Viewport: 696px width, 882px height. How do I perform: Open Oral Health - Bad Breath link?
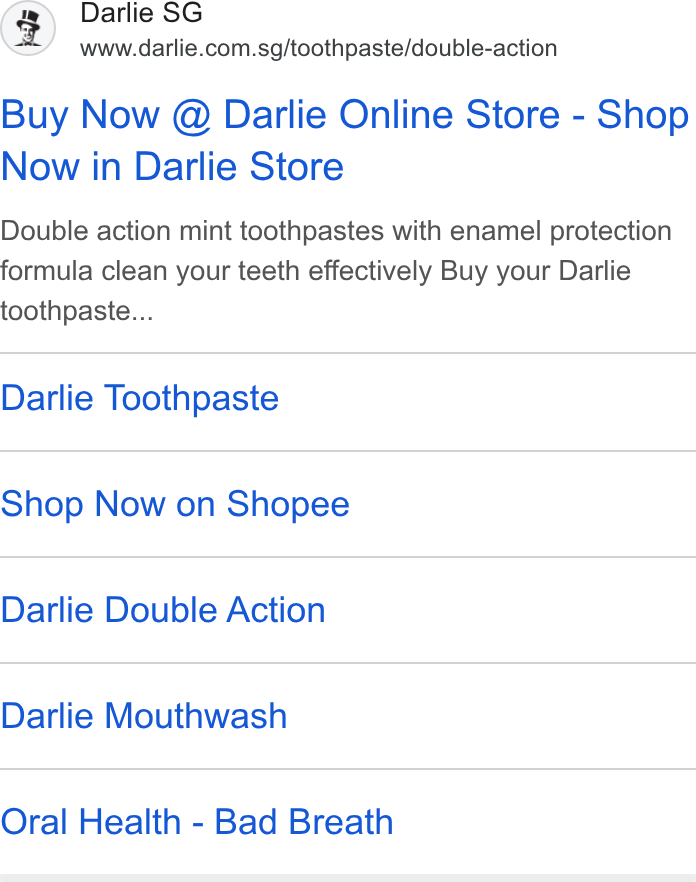coord(197,821)
